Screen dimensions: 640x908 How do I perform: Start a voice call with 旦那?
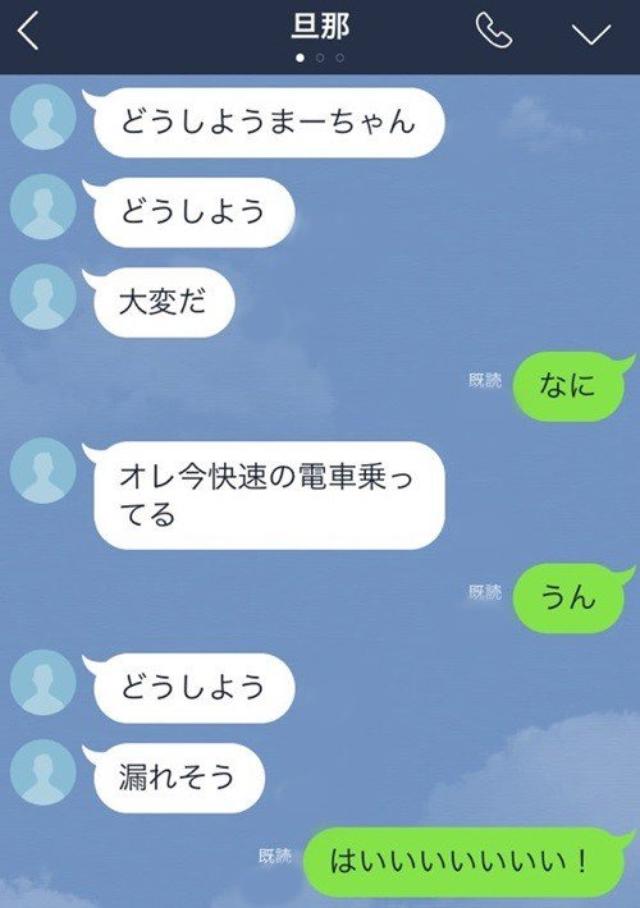pyautogui.click(x=494, y=33)
